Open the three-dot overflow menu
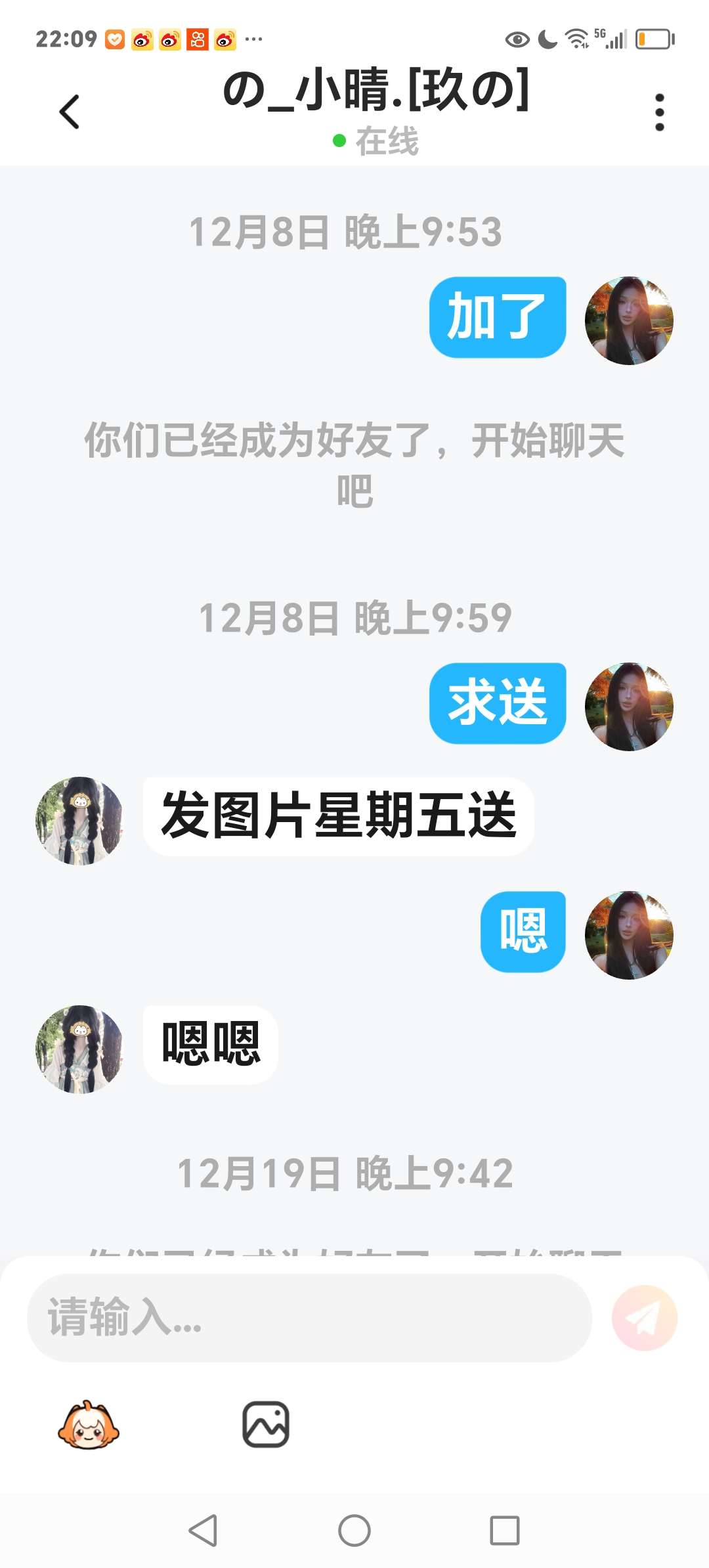Viewport: 709px width, 1568px height. tap(659, 112)
